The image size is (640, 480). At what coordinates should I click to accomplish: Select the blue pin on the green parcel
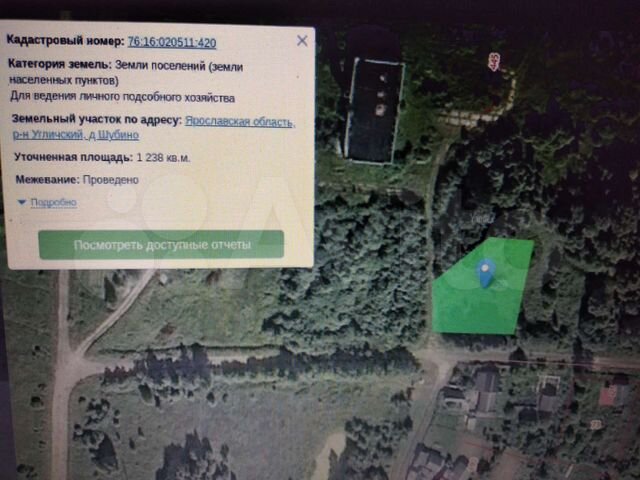[x=486, y=271]
